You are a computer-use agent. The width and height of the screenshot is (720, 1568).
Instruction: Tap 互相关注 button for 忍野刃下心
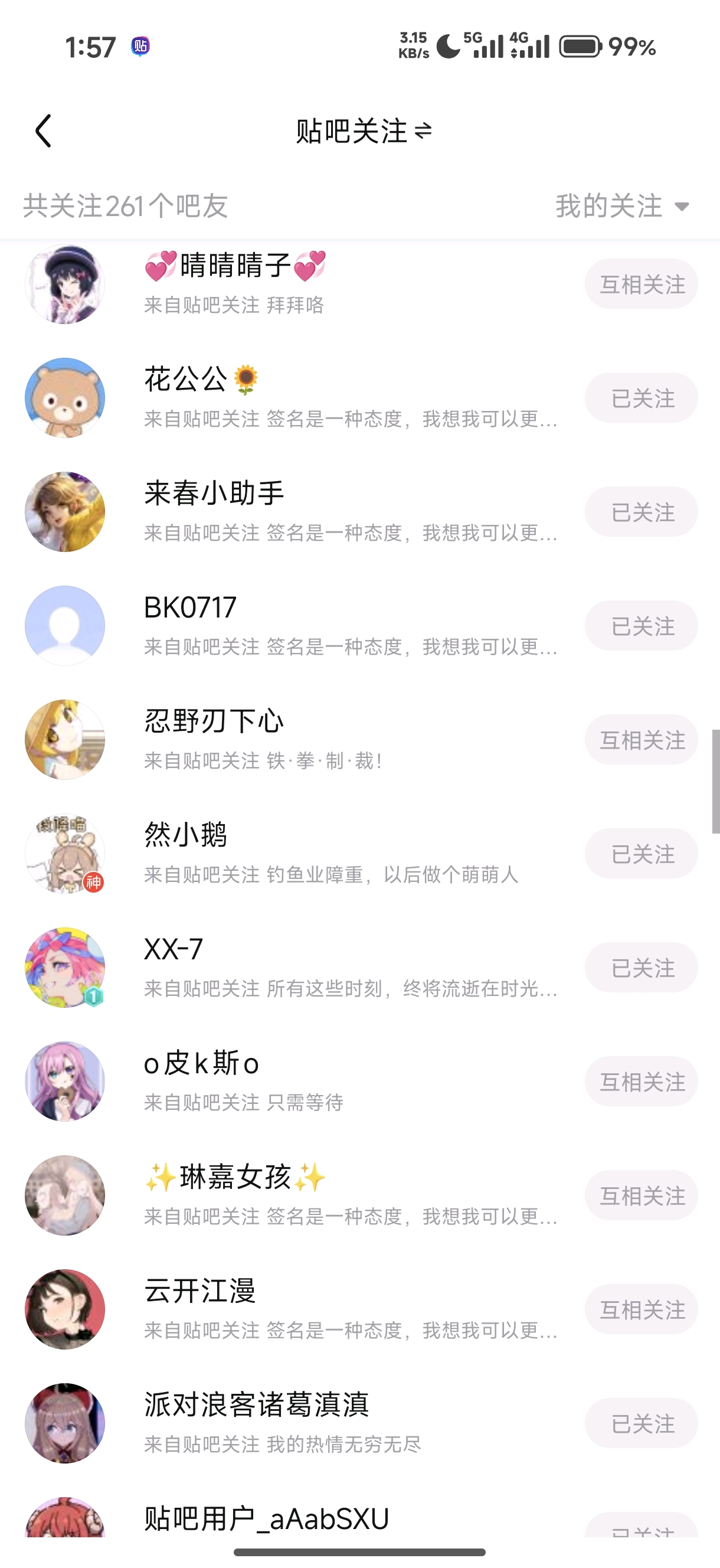click(x=642, y=740)
